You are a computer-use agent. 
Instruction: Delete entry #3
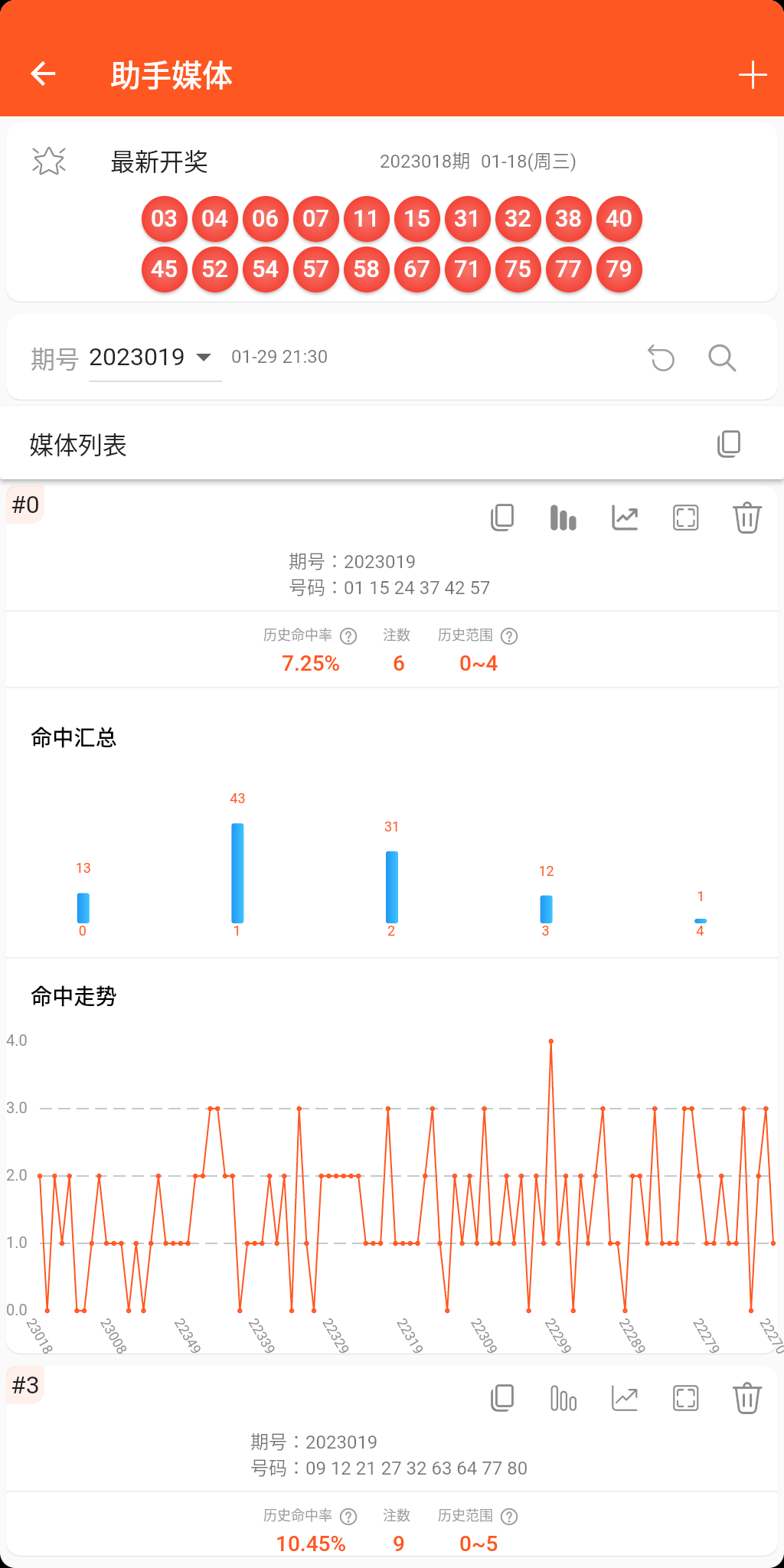point(747,1399)
